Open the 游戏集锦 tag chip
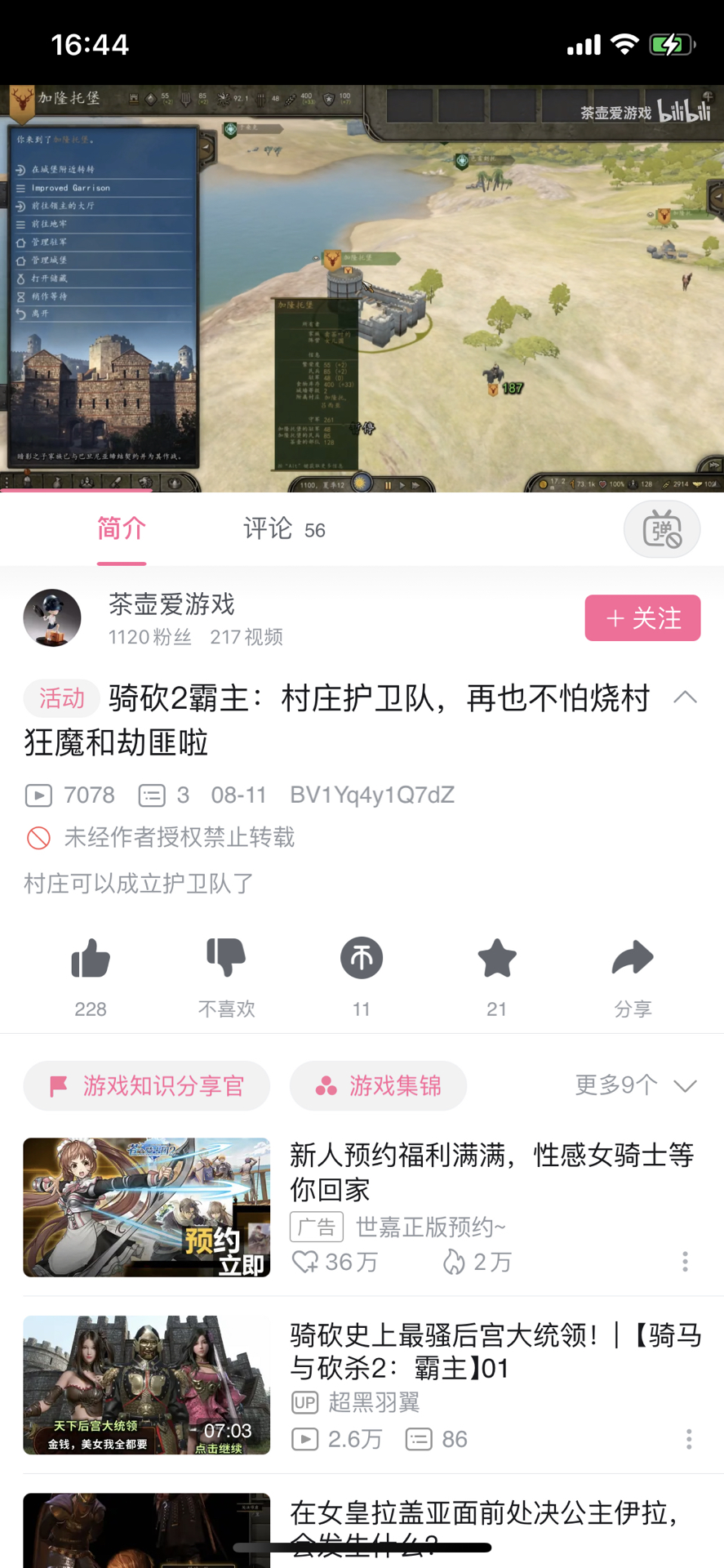Image resolution: width=724 pixels, height=1568 pixels. coord(378,1086)
